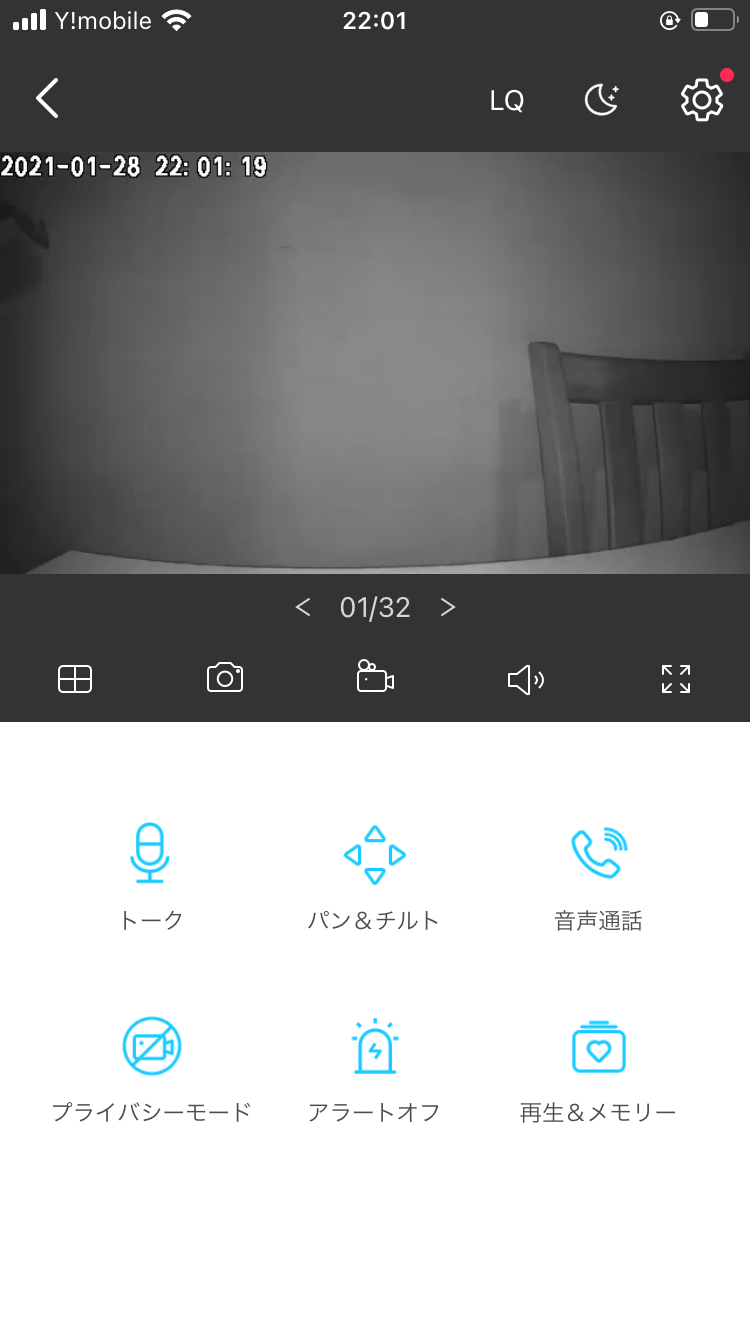Go to the previous camera feed
The image size is (750, 1334).
click(x=303, y=607)
